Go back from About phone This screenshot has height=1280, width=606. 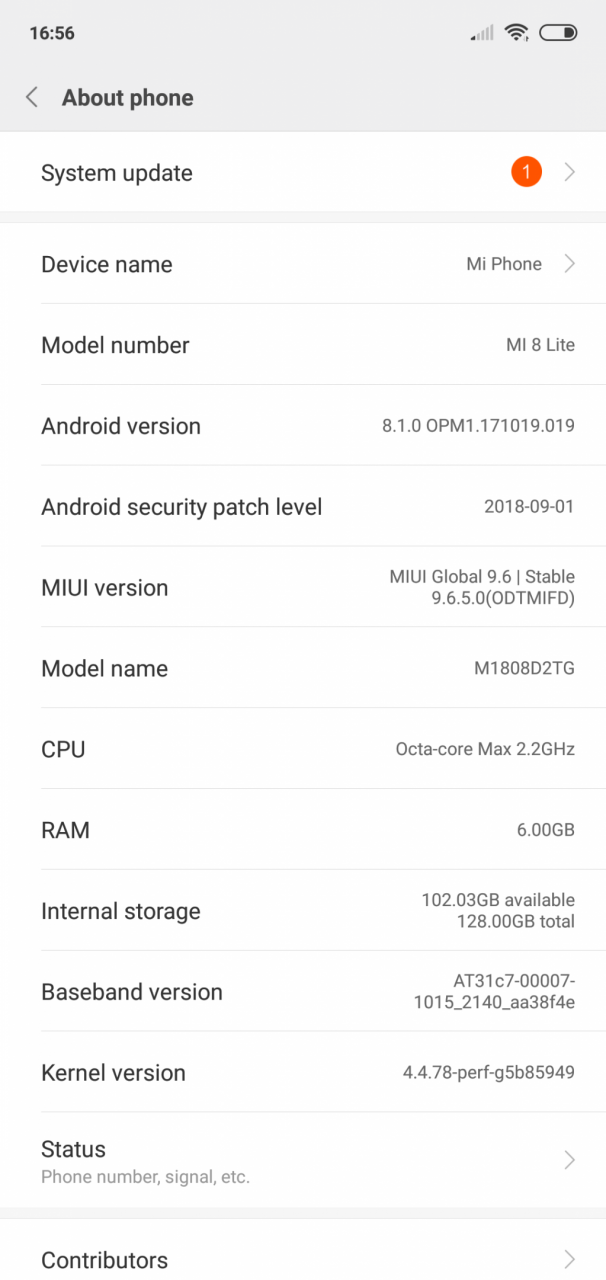tap(32, 97)
